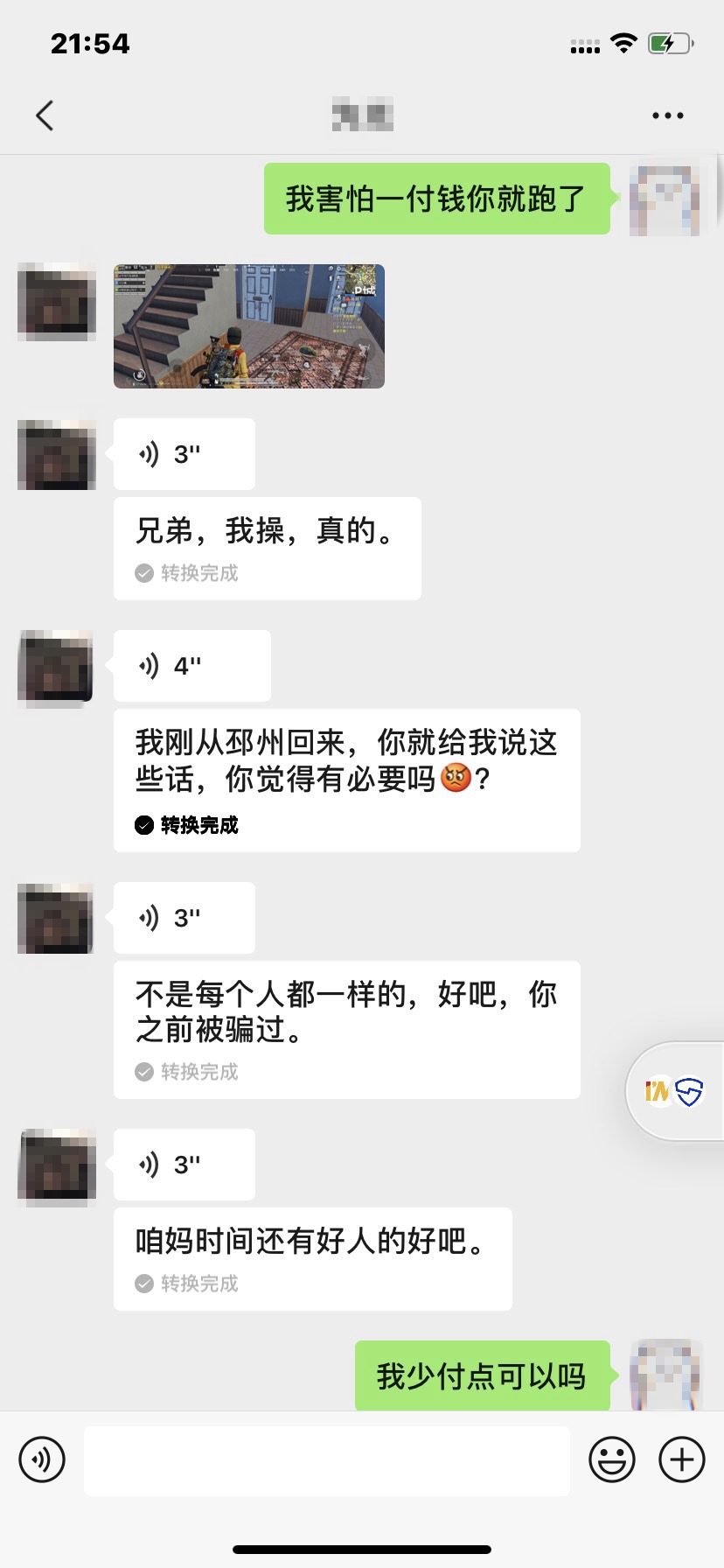This screenshot has height=1568, width=724.
Task: Open my own avatar beside "我害怕一付钱你就跑了"
Action: [x=665, y=199]
